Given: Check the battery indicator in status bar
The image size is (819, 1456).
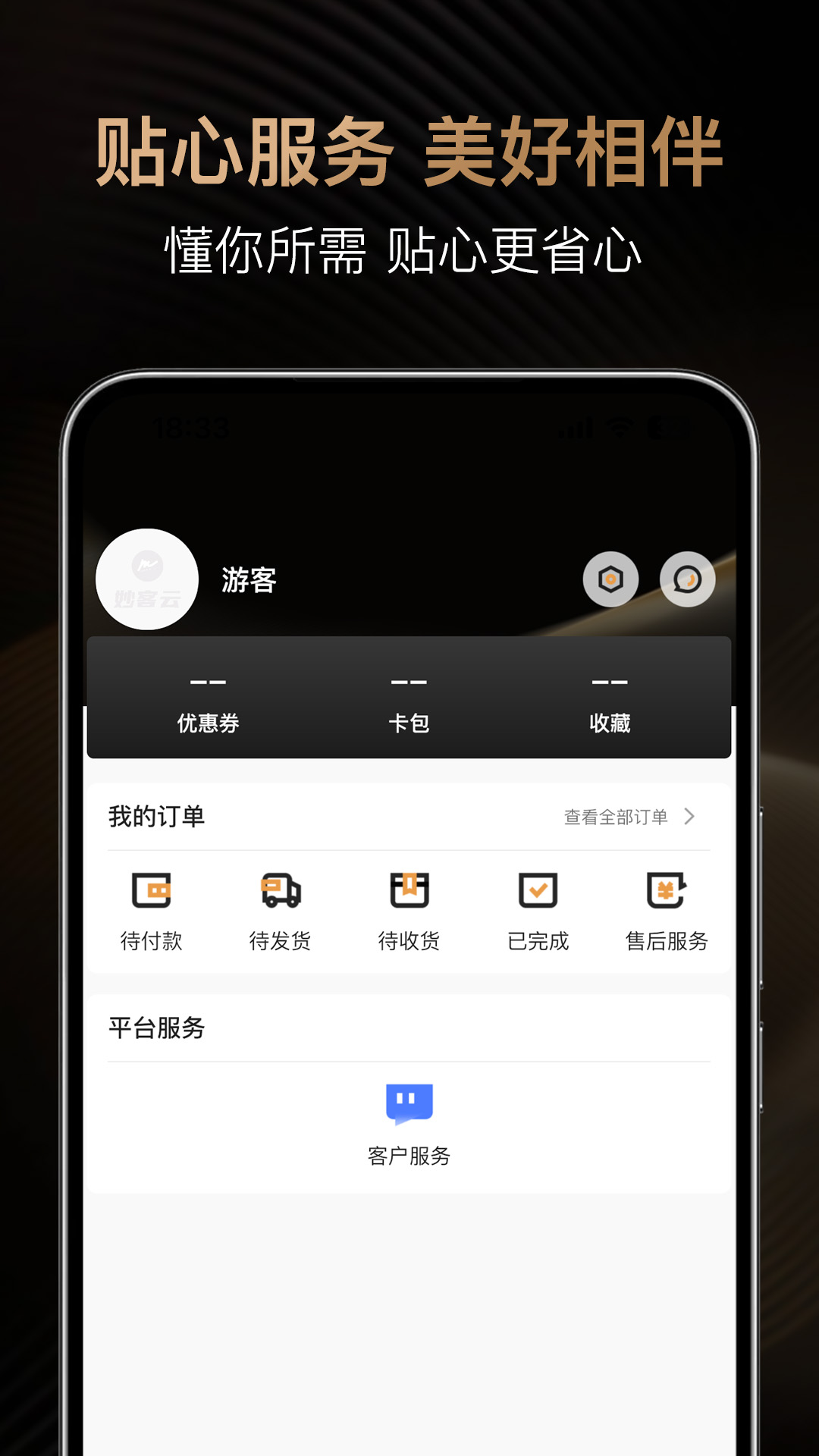Looking at the screenshot, I should coord(667,427).
